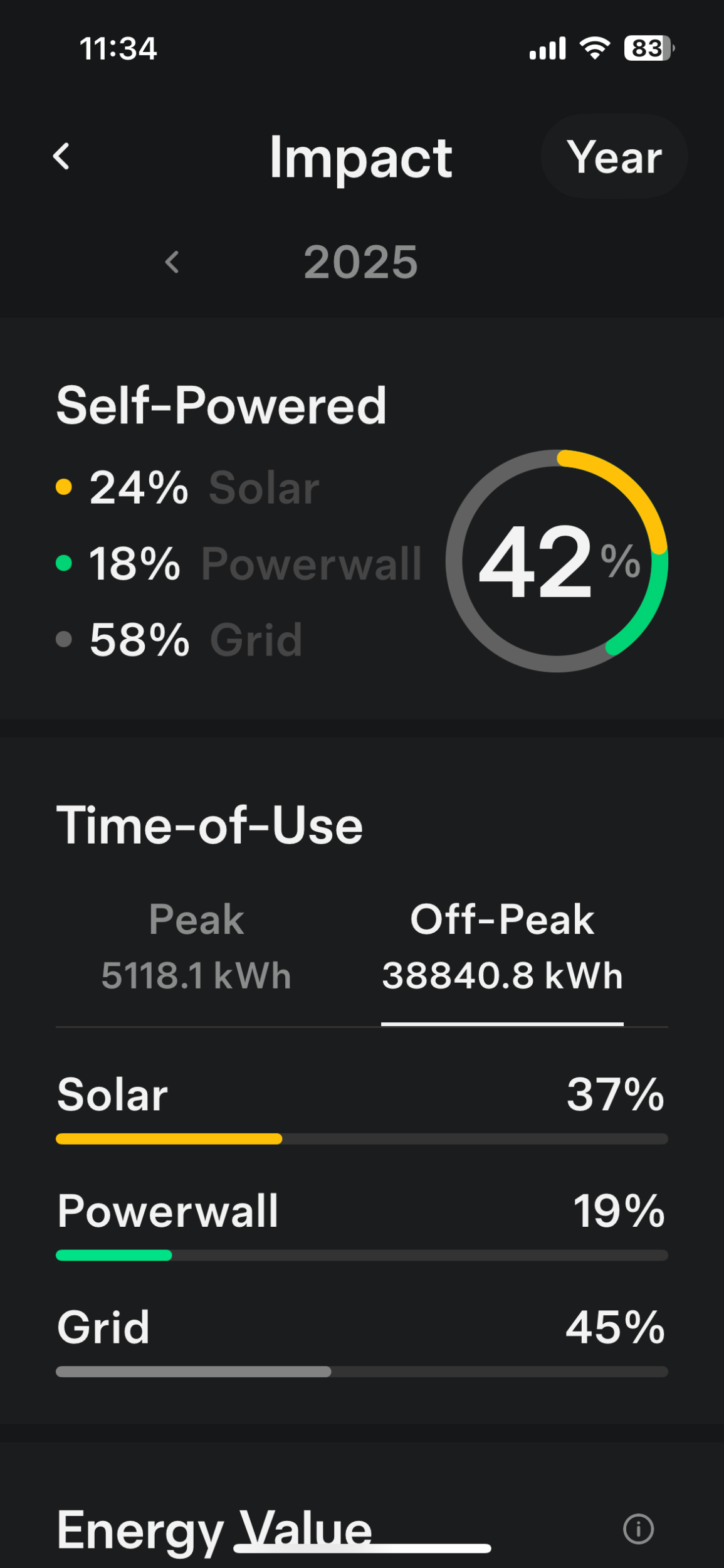
Task: Go to the previous year before 2025
Action: [172, 262]
